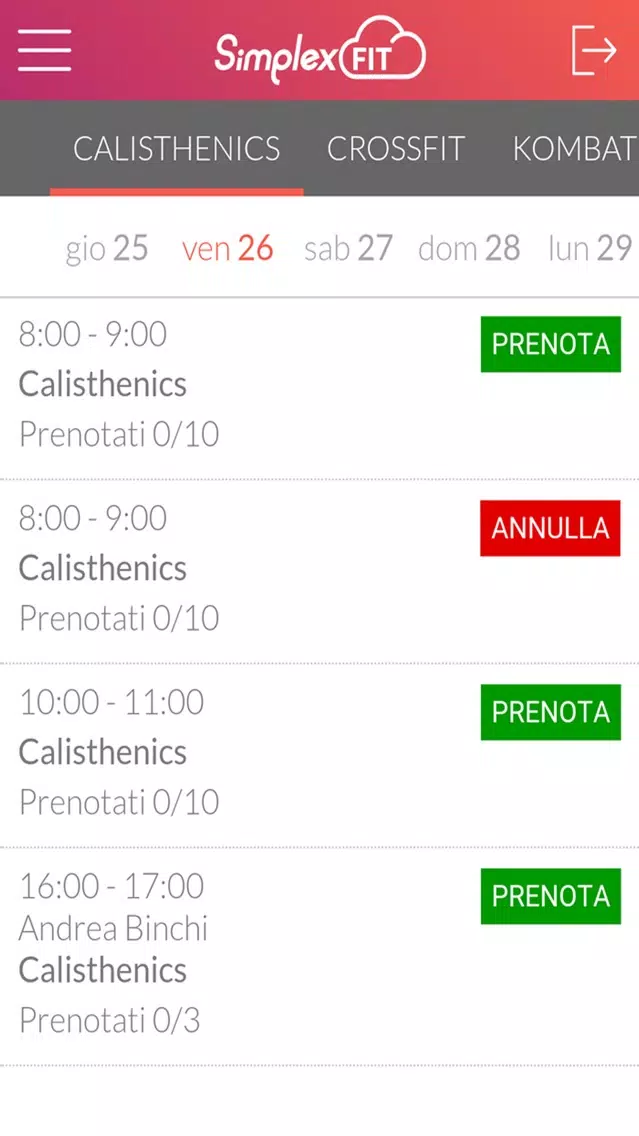Viewport: 639px width, 1136px height.
Task: Select the CALISTHENICS tab
Action: coord(177,149)
